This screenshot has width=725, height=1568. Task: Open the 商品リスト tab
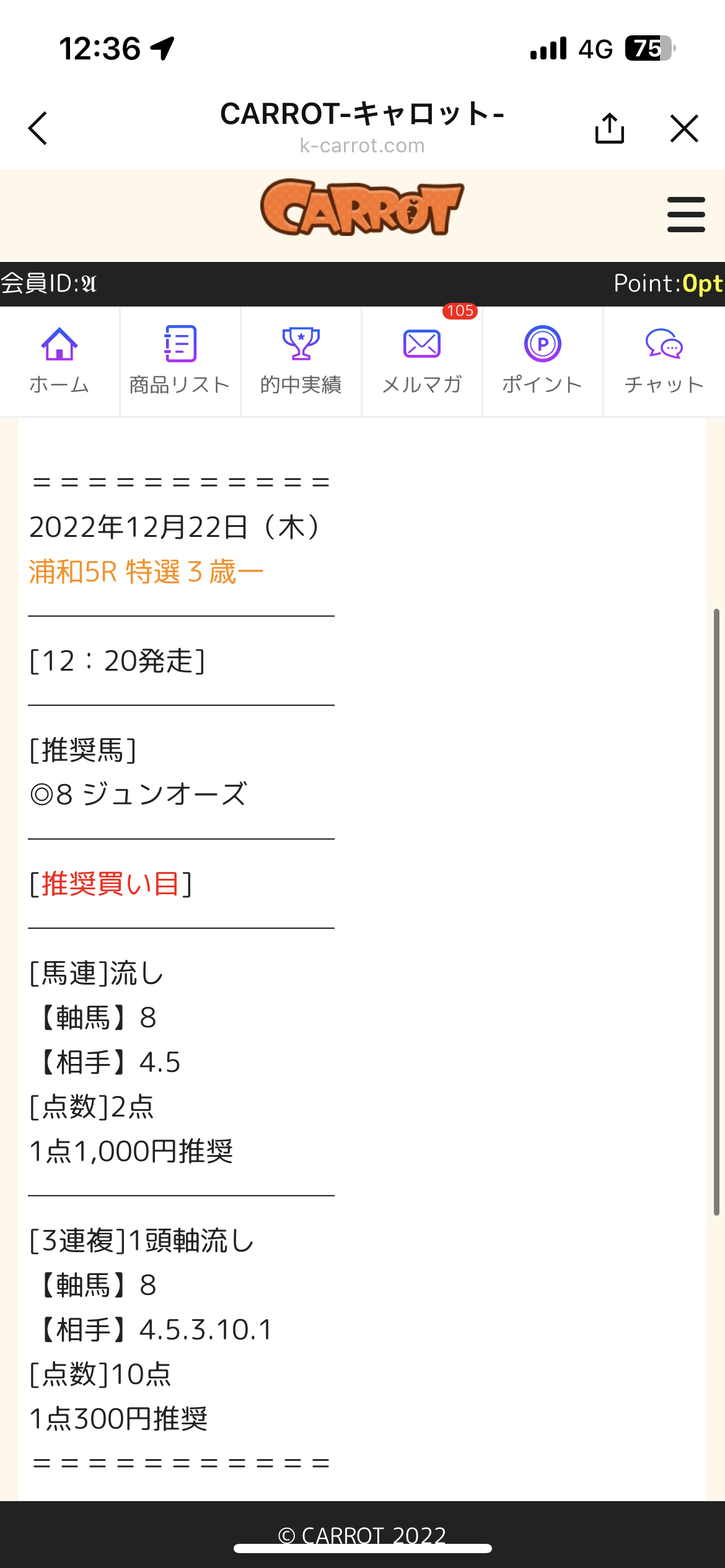click(180, 361)
